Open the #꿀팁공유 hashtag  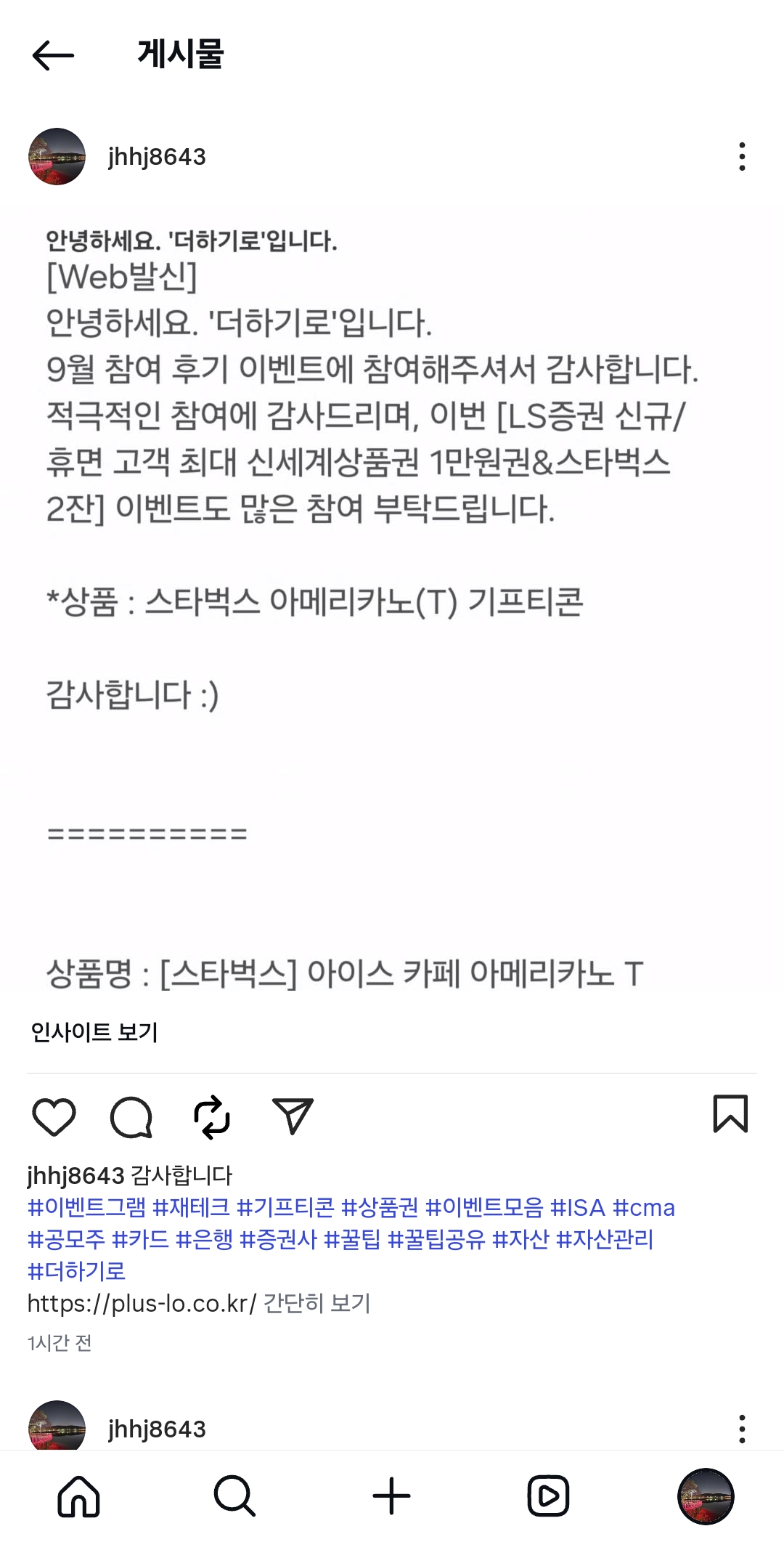coord(436,1239)
